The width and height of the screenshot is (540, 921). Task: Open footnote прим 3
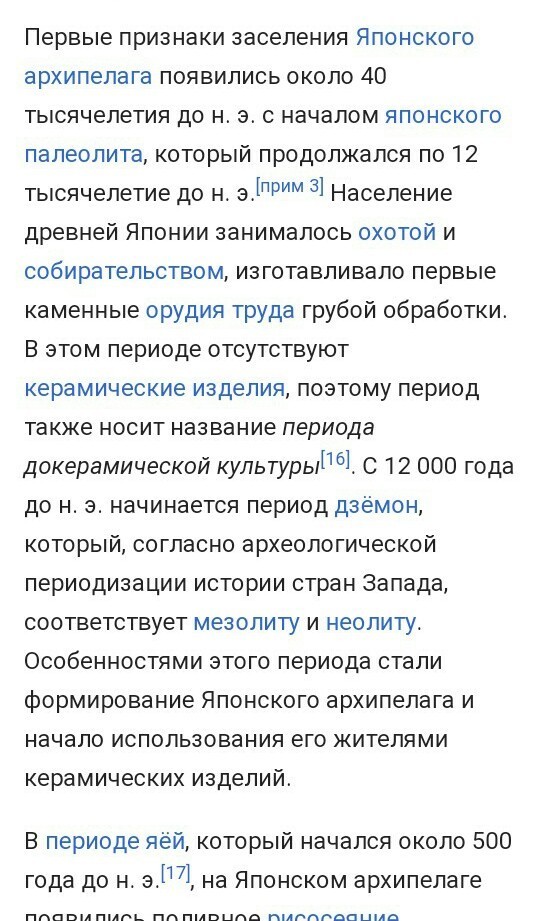290,187
